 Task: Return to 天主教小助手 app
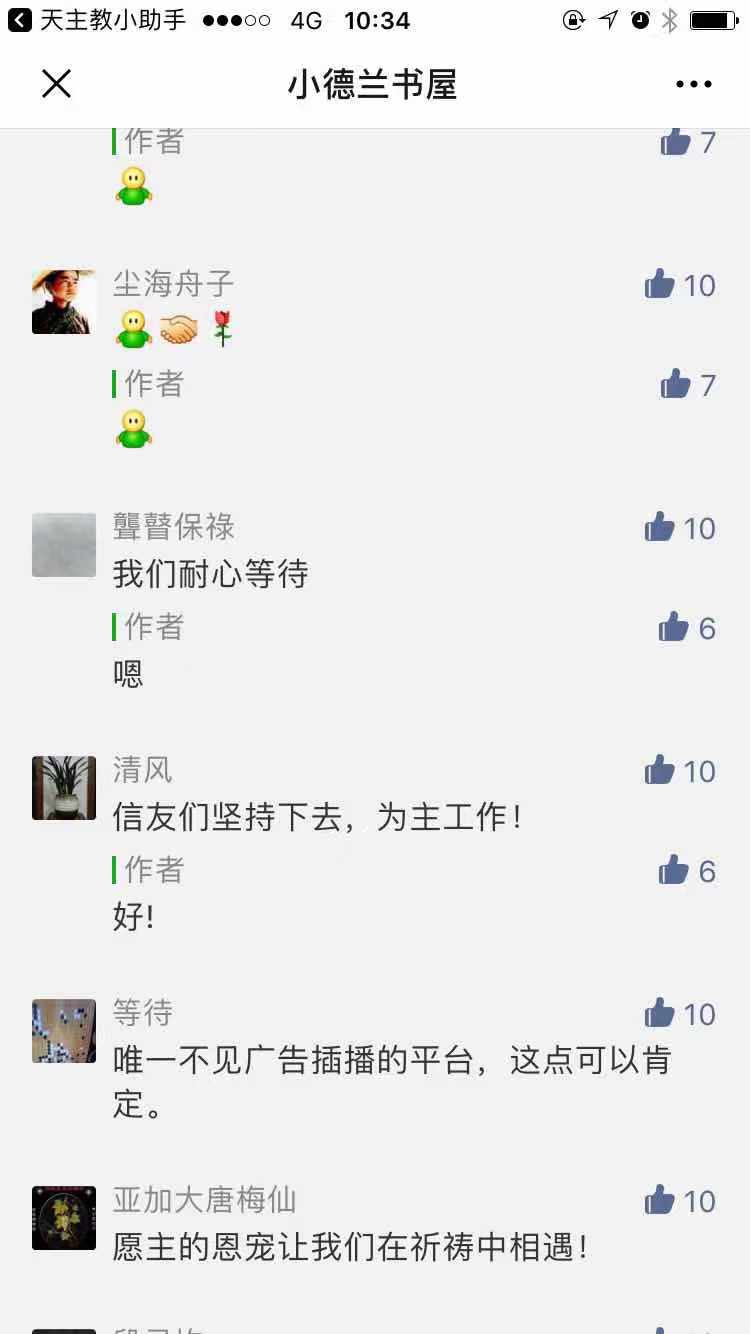[x=20, y=20]
